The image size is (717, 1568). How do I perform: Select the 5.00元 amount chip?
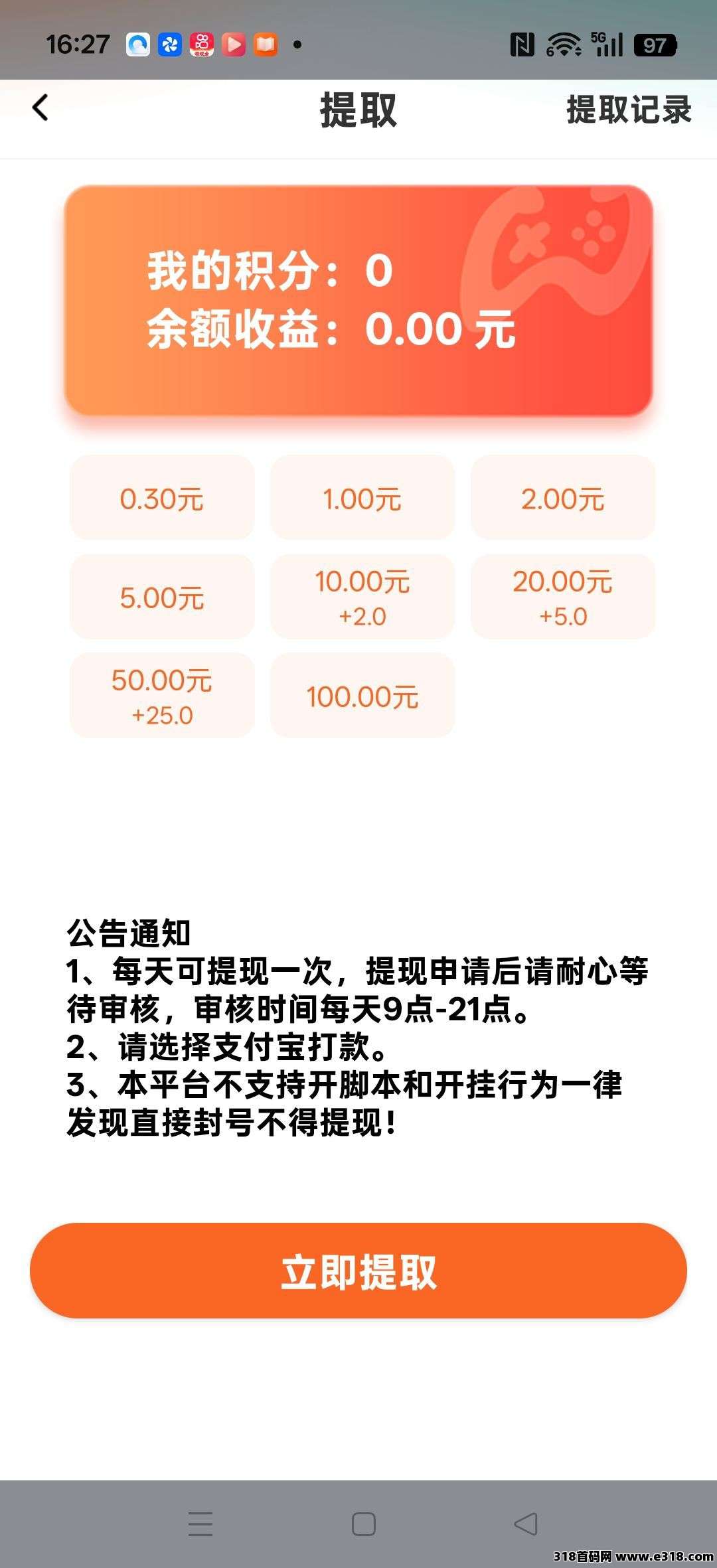(163, 596)
